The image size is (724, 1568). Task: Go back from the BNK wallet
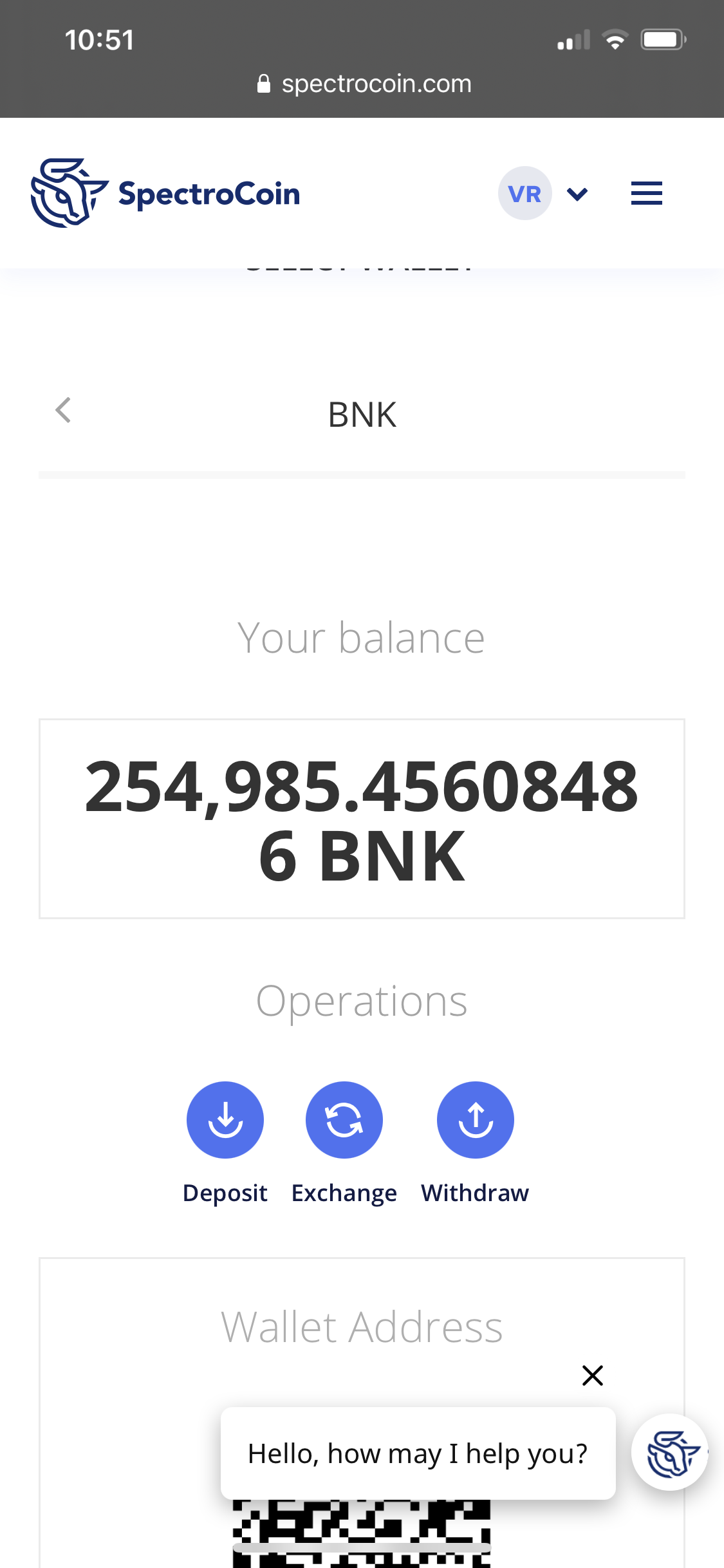(x=63, y=411)
